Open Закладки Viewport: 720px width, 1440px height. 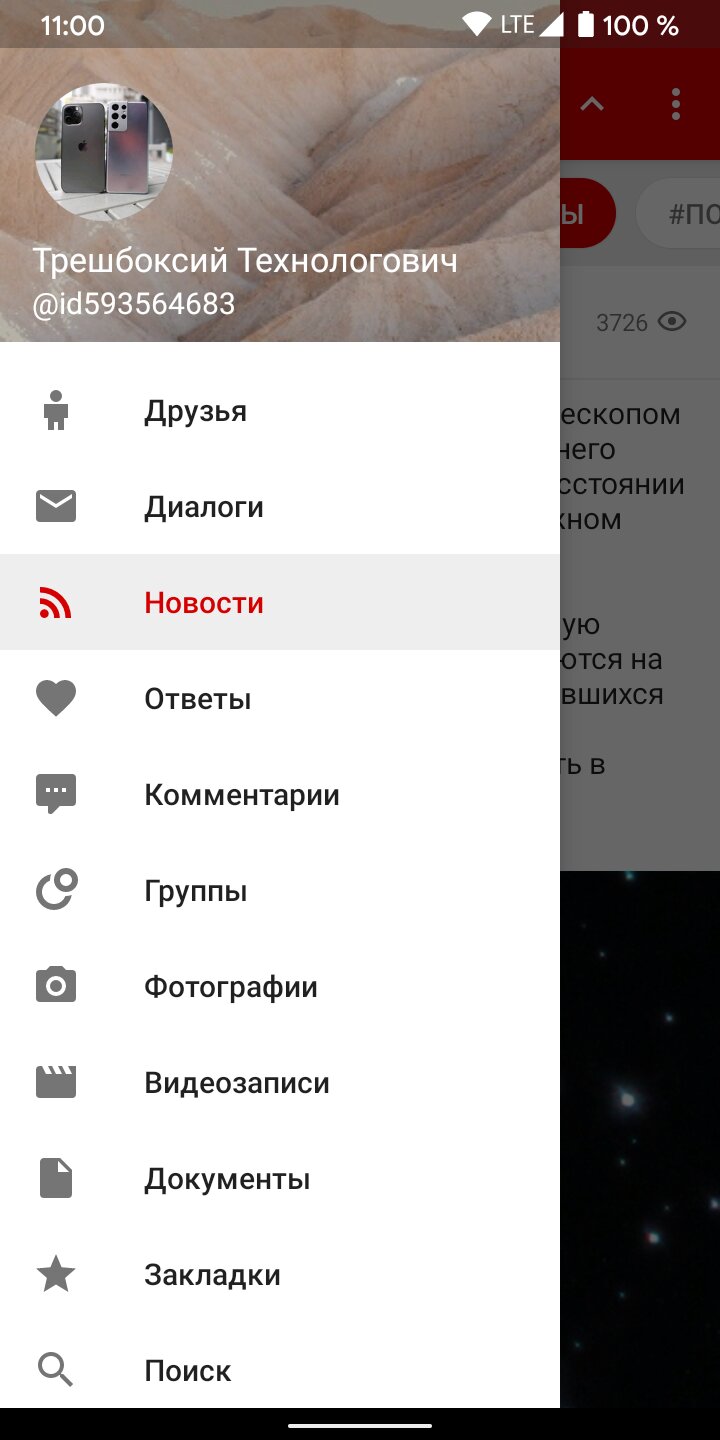point(280,1275)
